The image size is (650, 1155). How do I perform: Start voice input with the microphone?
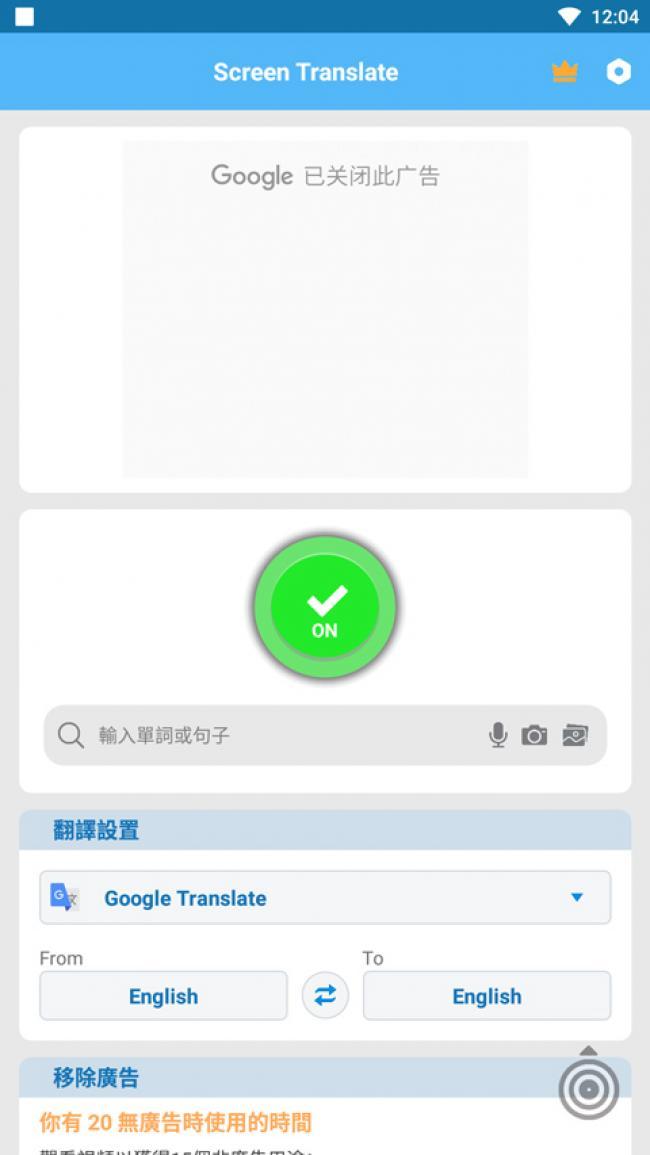pyautogui.click(x=498, y=735)
